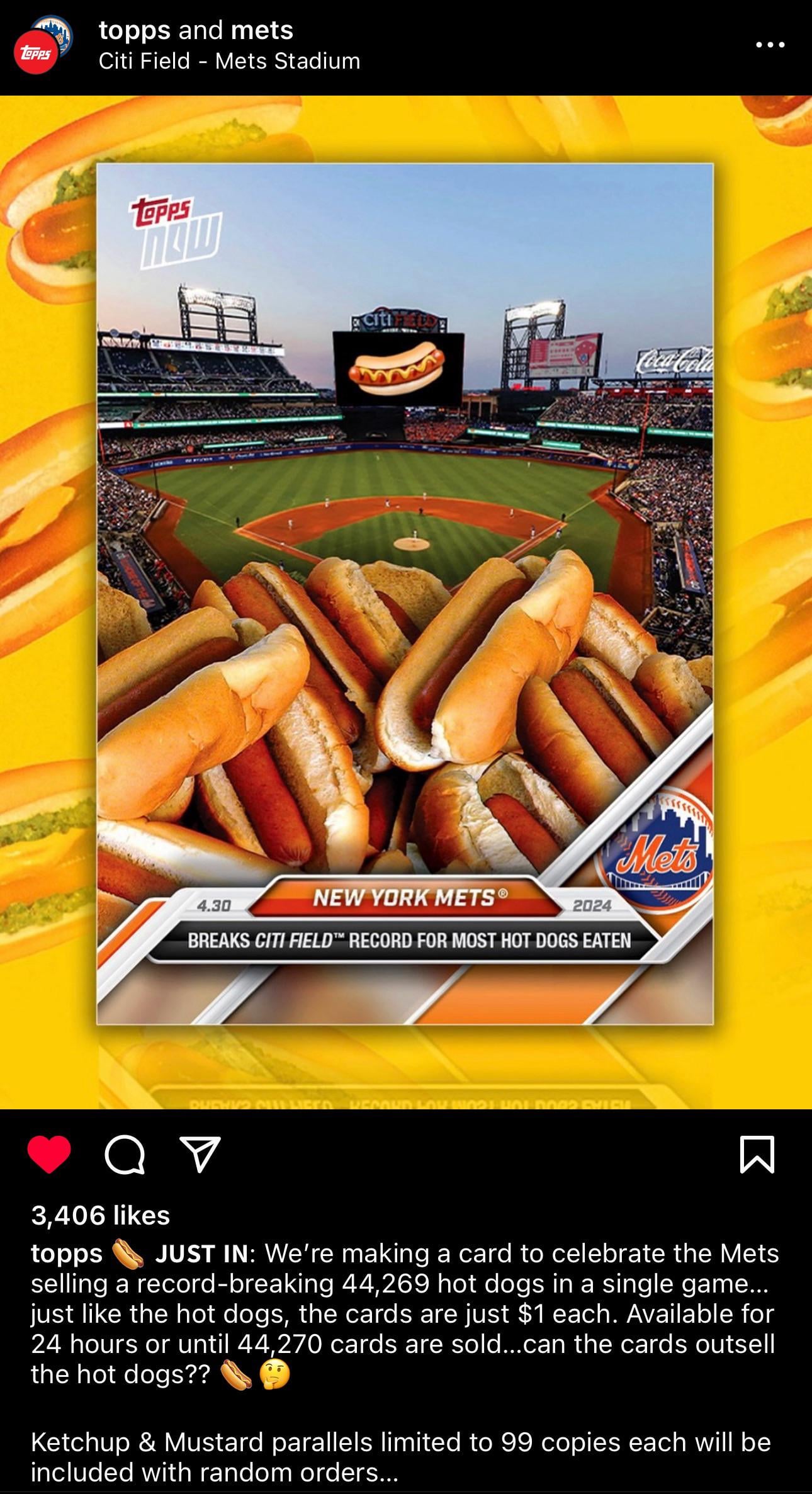Open the mets profile from the header
The height and width of the screenshot is (1494, 812).
262,30
